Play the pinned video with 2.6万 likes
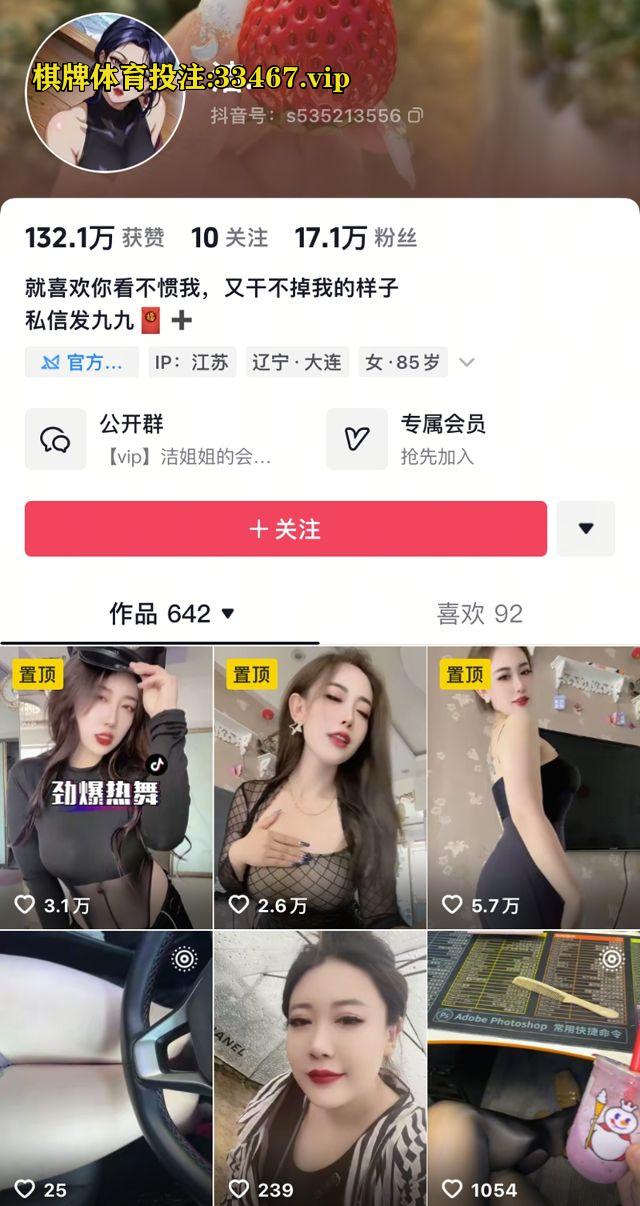 pos(320,787)
